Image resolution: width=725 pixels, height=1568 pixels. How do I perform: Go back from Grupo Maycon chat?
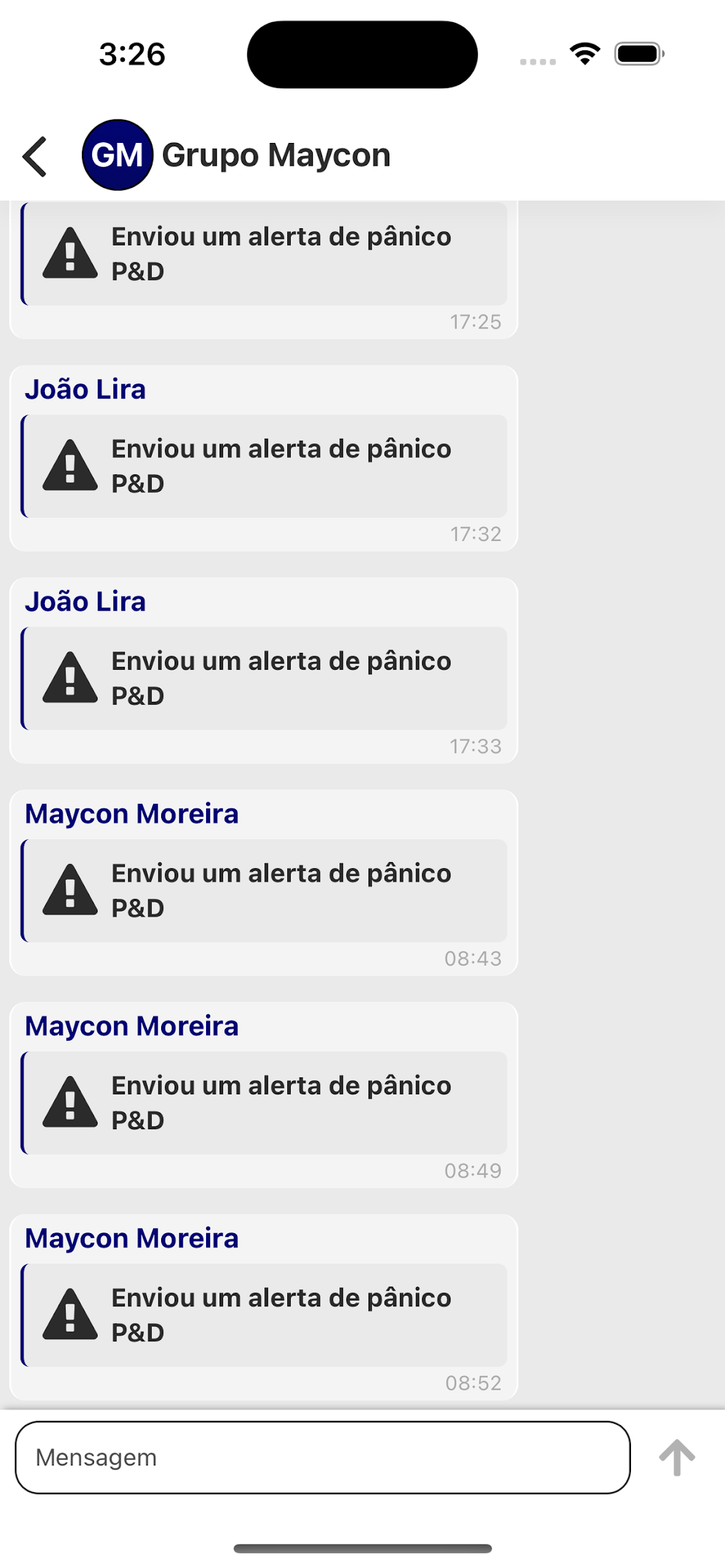coord(35,156)
